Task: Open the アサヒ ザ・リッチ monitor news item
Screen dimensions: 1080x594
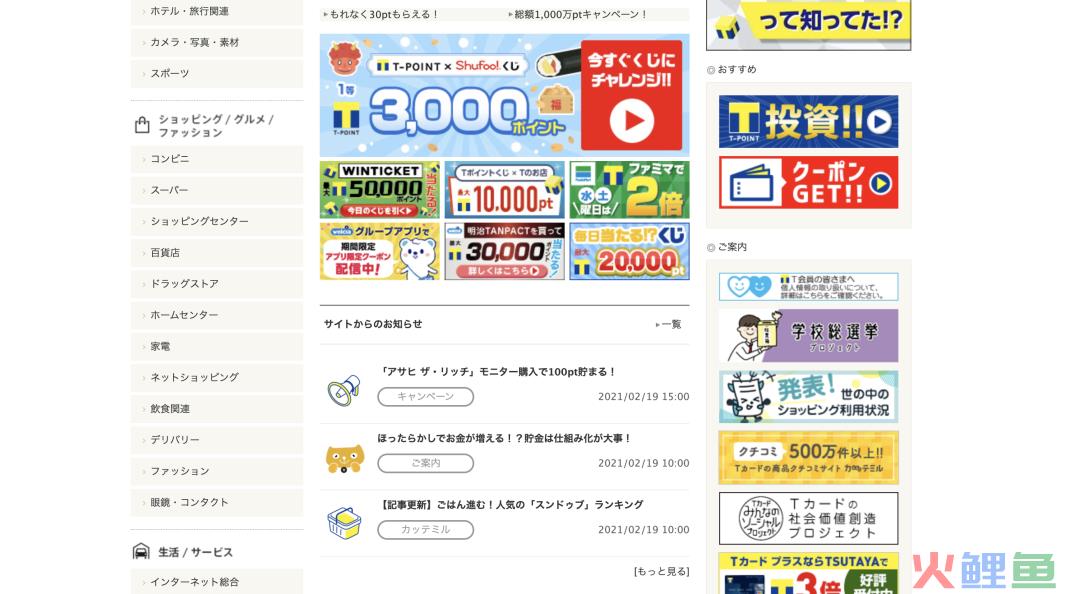Action: coord(497,372)
